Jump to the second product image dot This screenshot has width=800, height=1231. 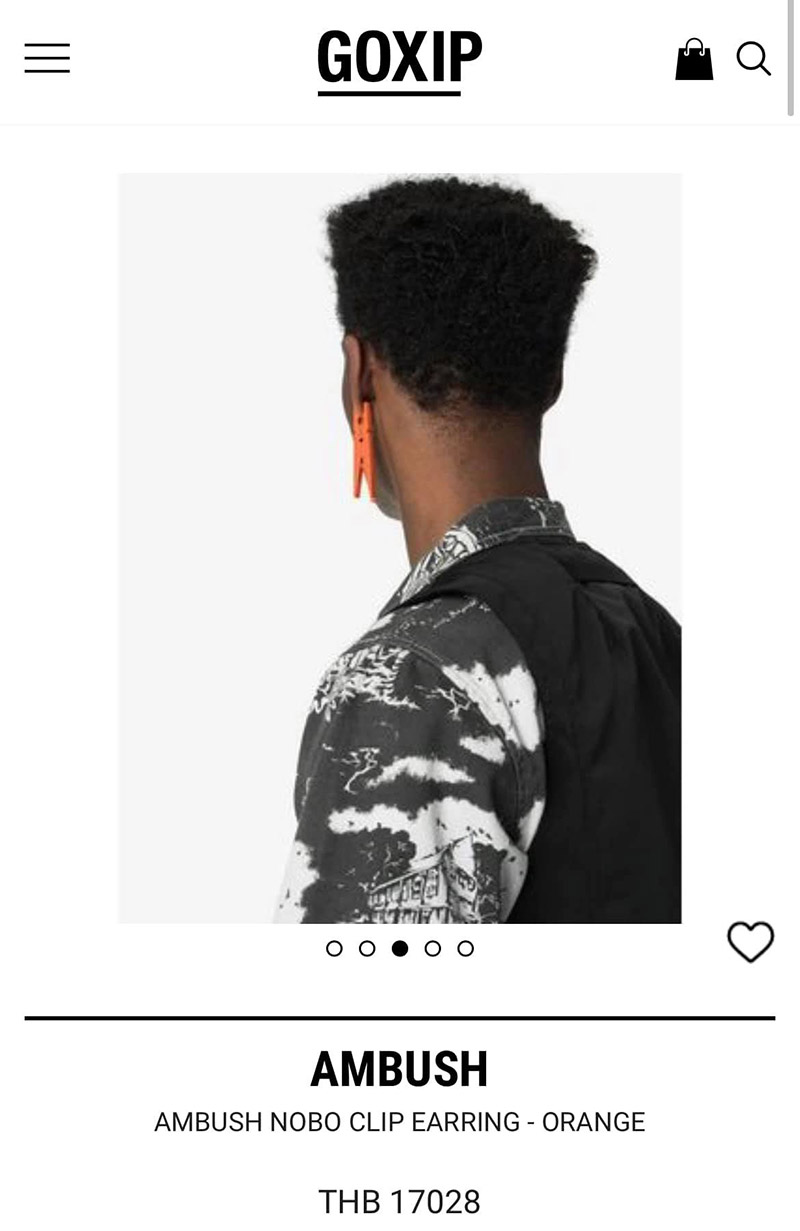(367, 948)
